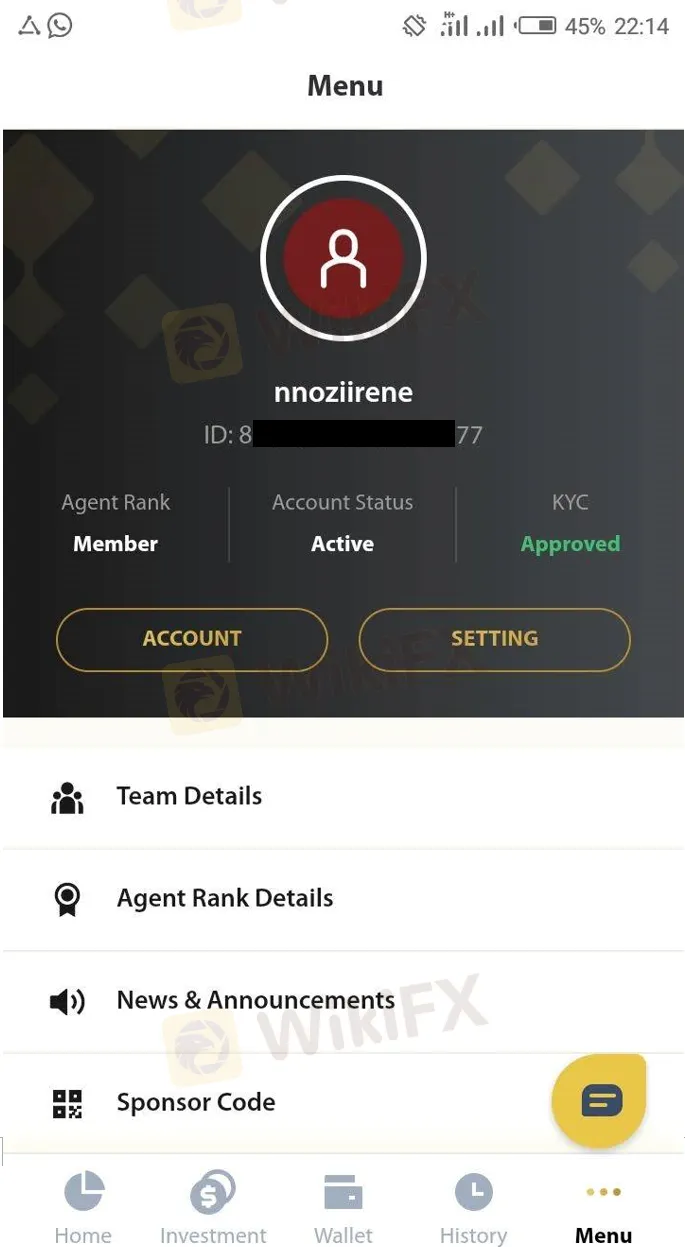Open Team Details
The height and width of the screenshot is (1247, 685).
[189, 797]
